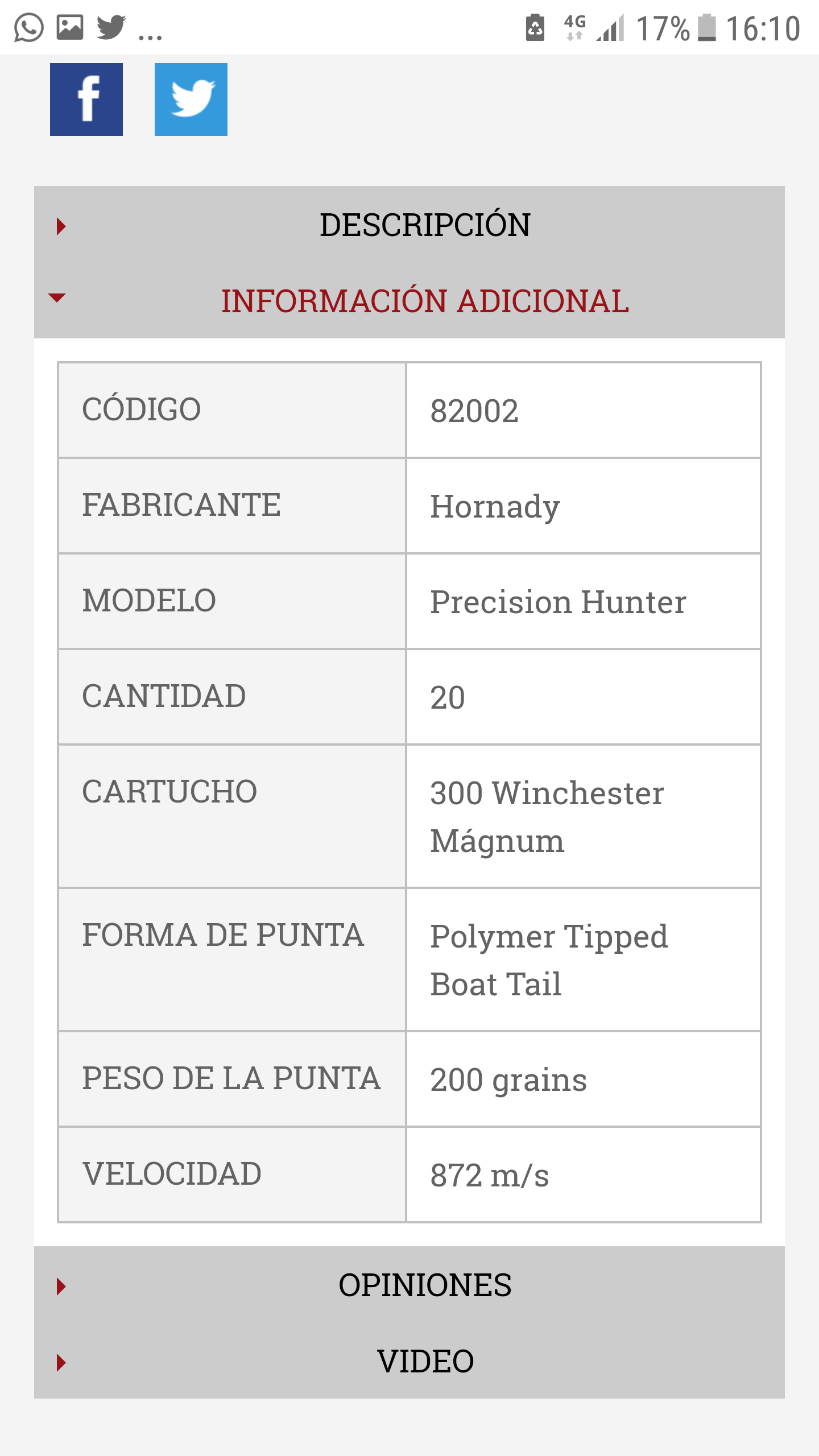
Task: Share this product on Facebook
Action: pos(86,100)
